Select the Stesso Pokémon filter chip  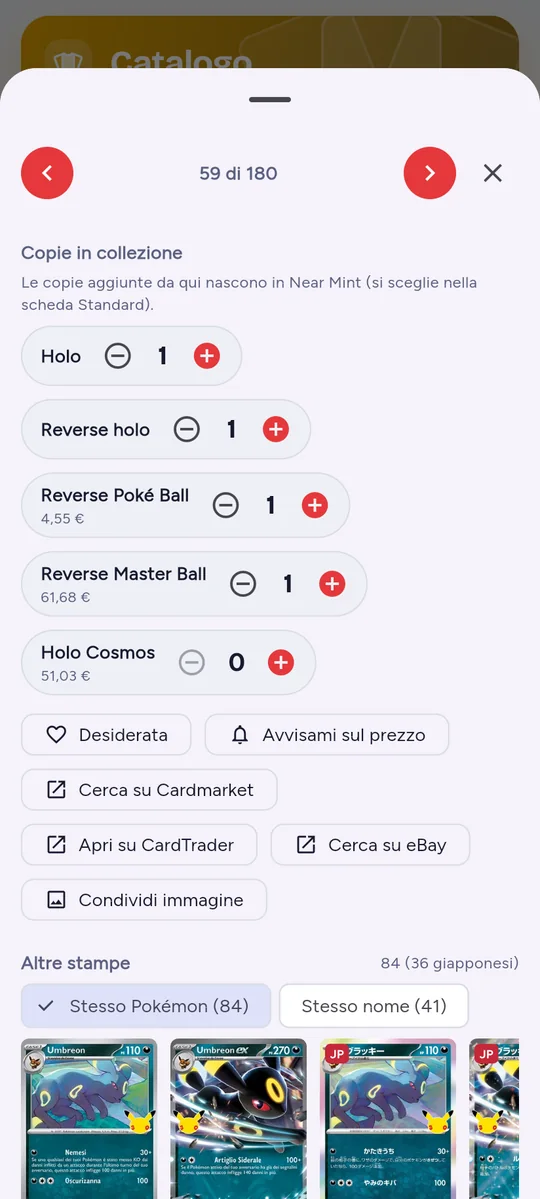tap(146, 1006)
